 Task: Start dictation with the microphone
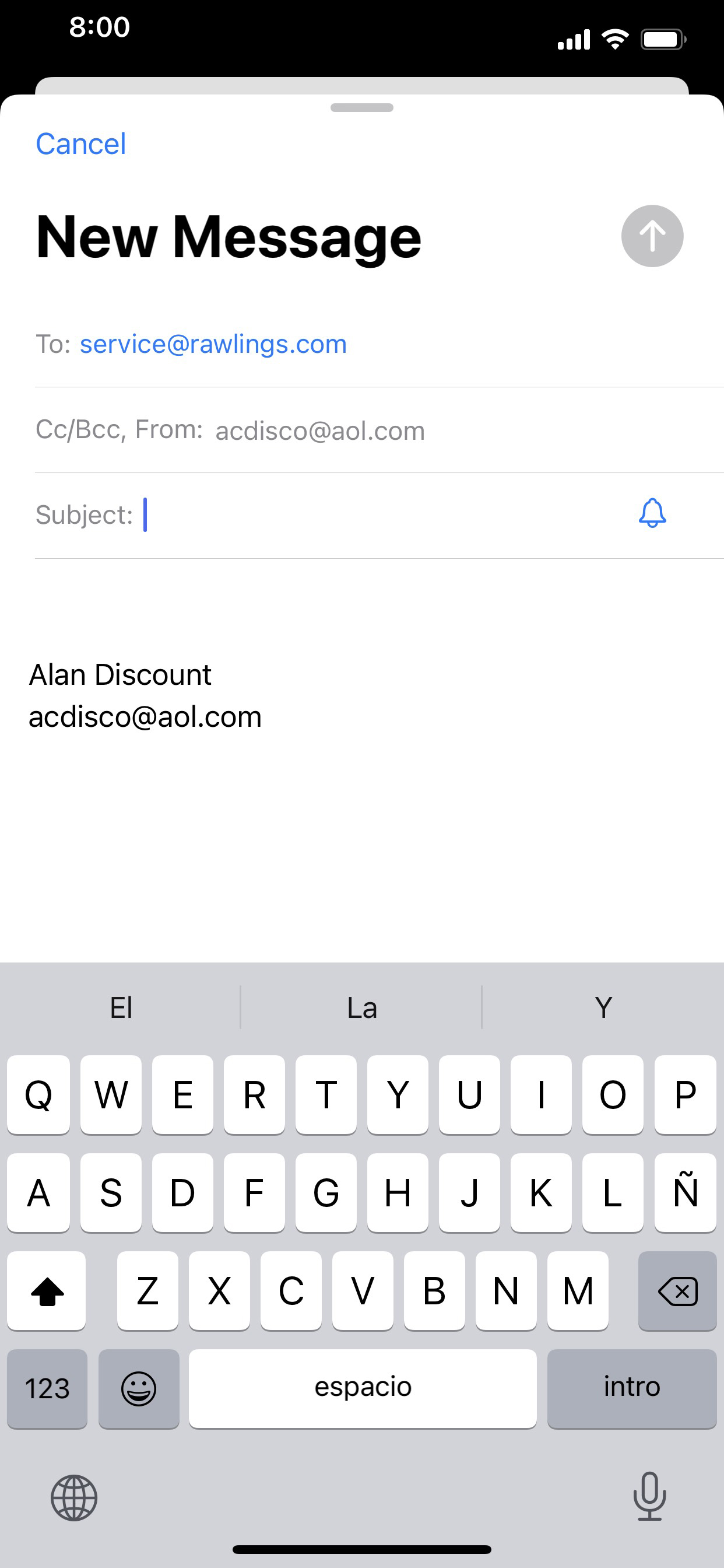pyautogui.click(x=649, y=1496)
